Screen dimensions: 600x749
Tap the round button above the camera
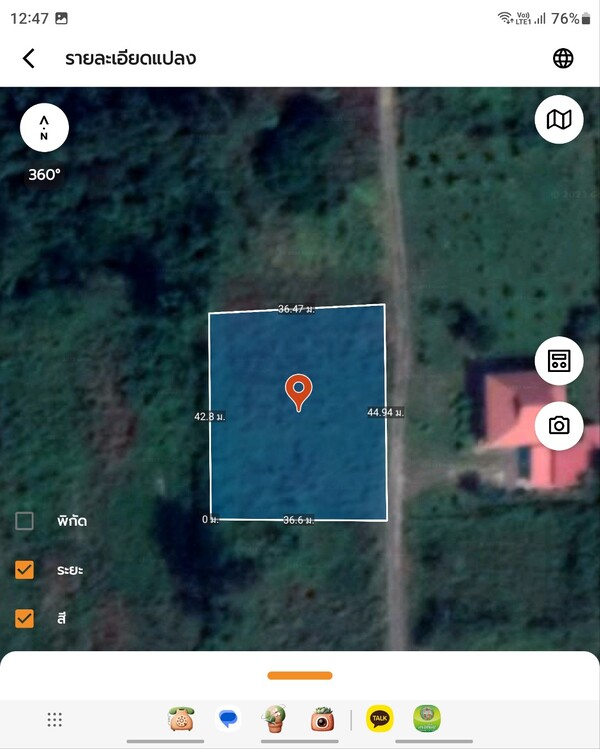click(559, 361)
